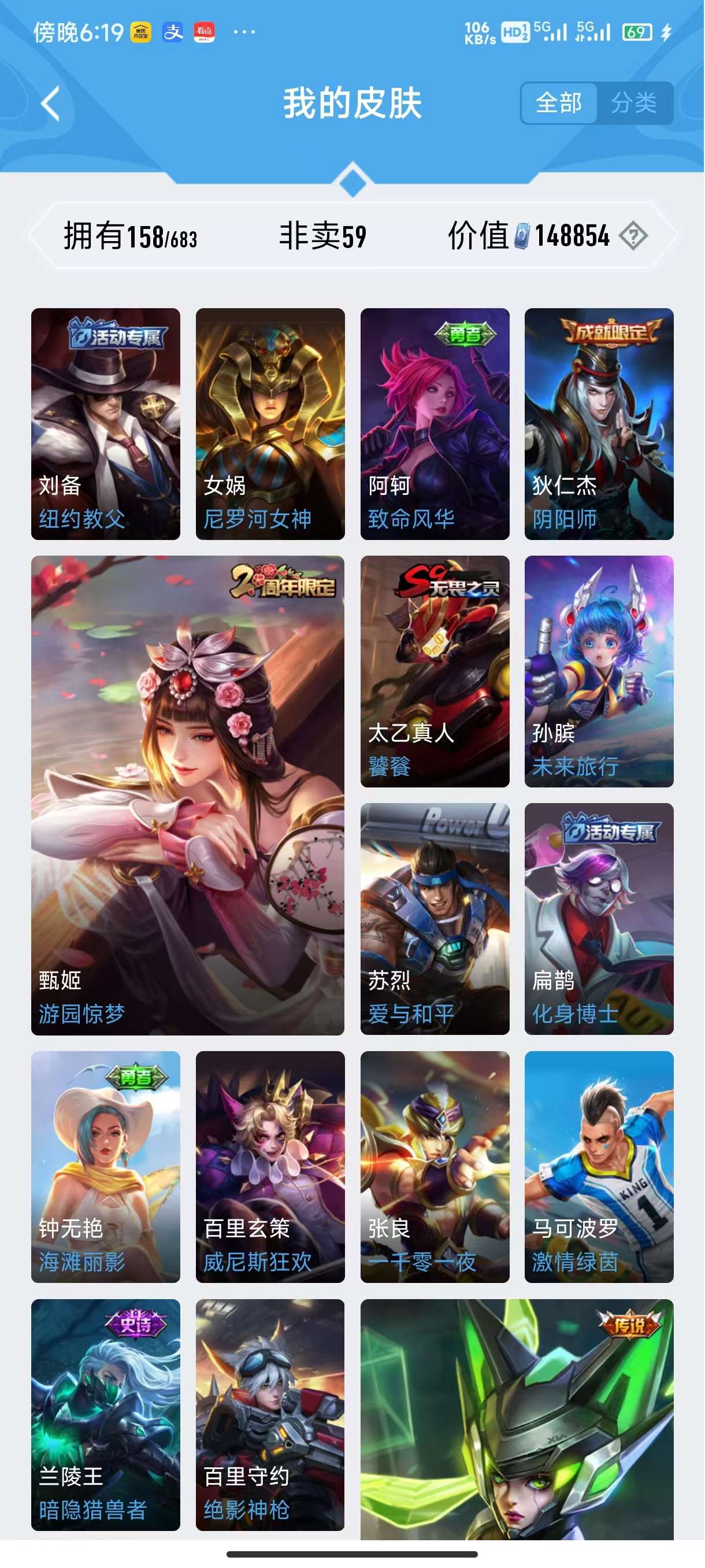Select 百里守约 绝影神枪 skin
The image size is (705, 1568).
pyautogui.click(x=270, y=1414)
